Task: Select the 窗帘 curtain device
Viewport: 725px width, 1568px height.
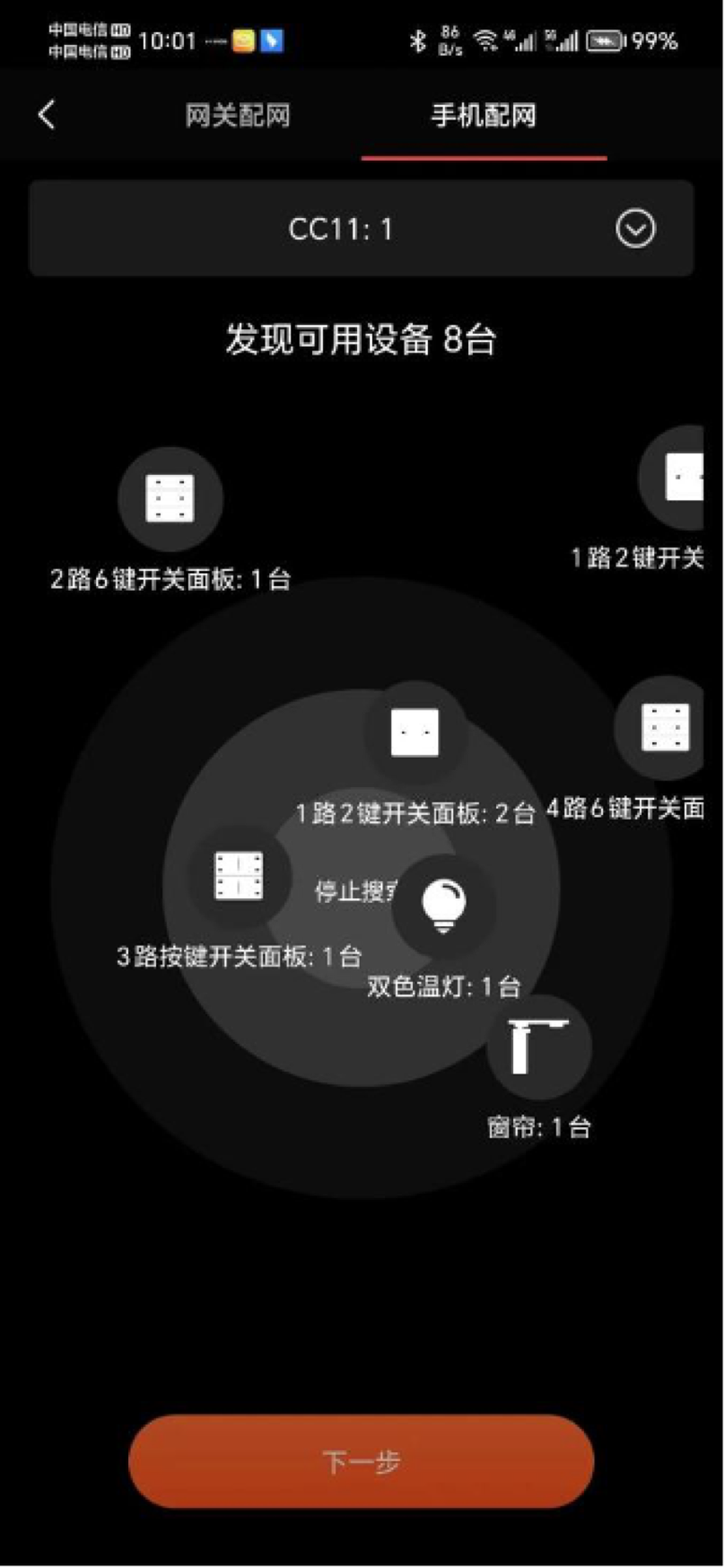Action: click(x=538, y=1047)
